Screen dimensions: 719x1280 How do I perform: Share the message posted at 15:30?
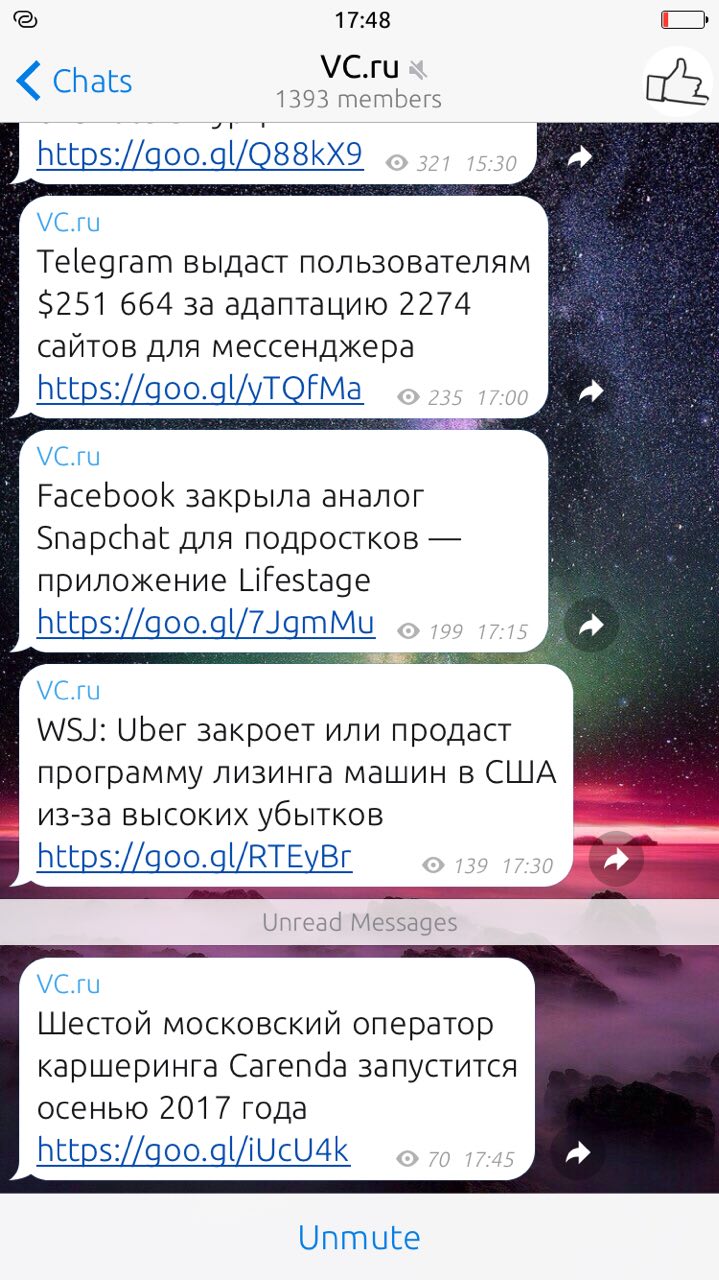(579, 157)
